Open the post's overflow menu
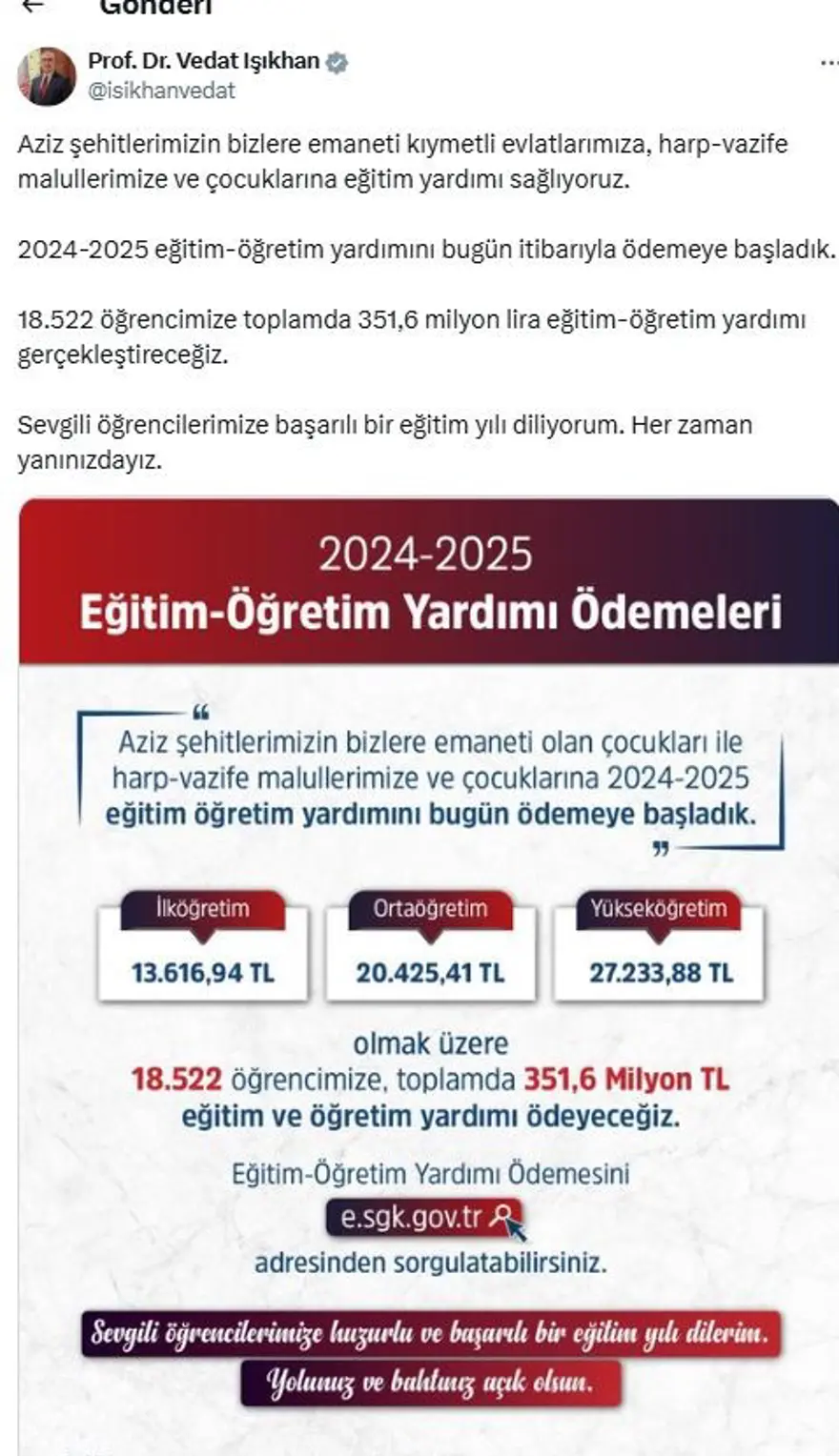This screenshot has height=1456, width=839. (828, 64)
